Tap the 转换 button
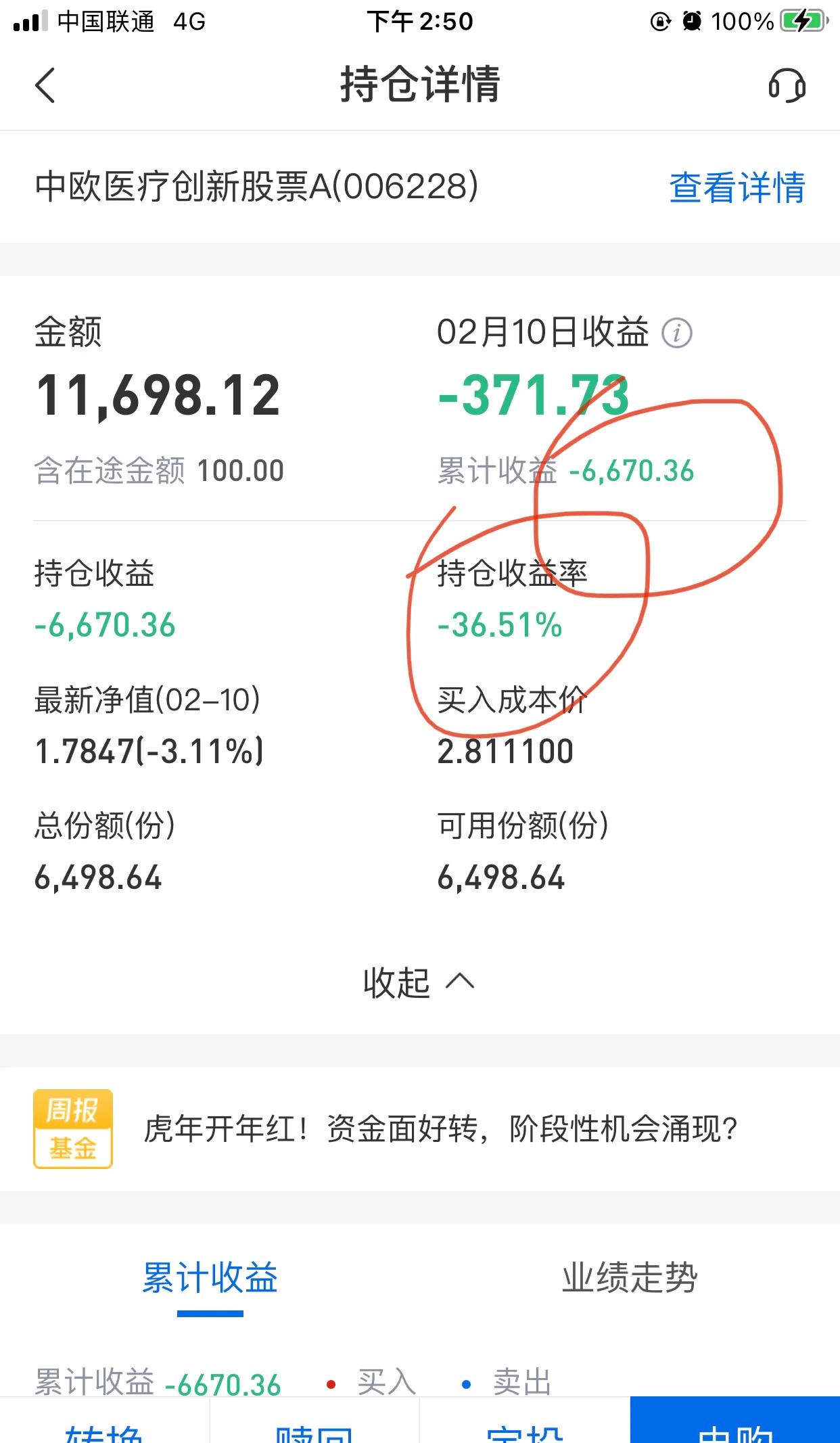 click(105, 1420)
